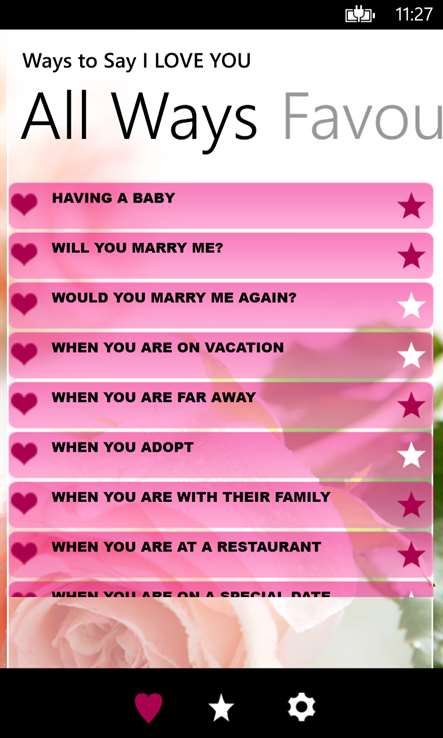Open favourites star in bottom bar
Screen dimensions: 443x738
[x=221, y=707]
